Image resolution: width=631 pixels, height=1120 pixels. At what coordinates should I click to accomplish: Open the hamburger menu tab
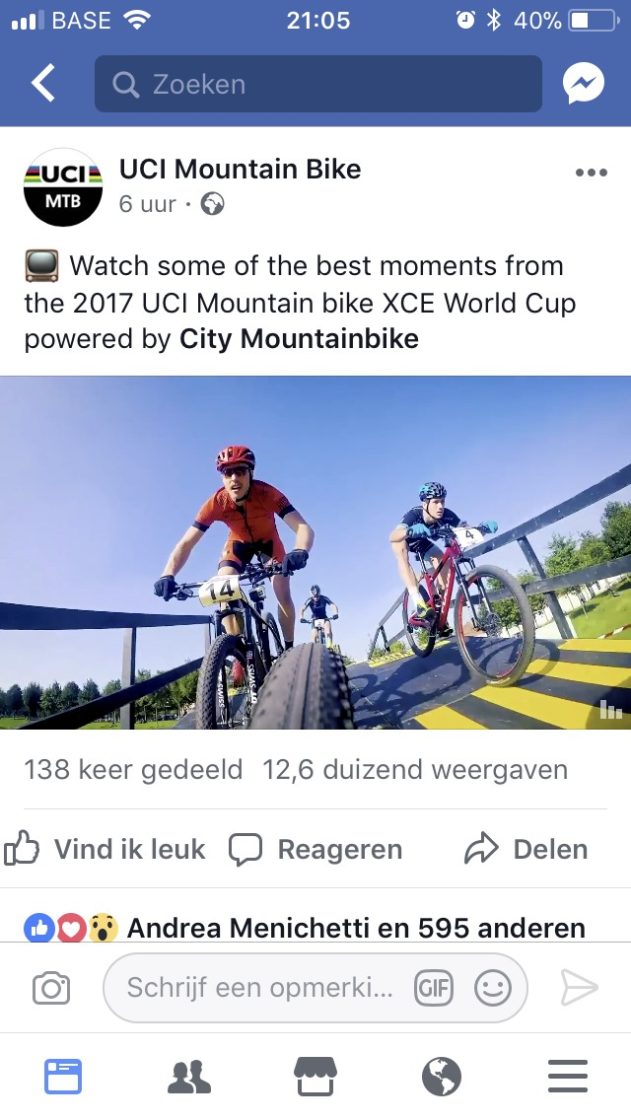click(x=567, y=1077)
